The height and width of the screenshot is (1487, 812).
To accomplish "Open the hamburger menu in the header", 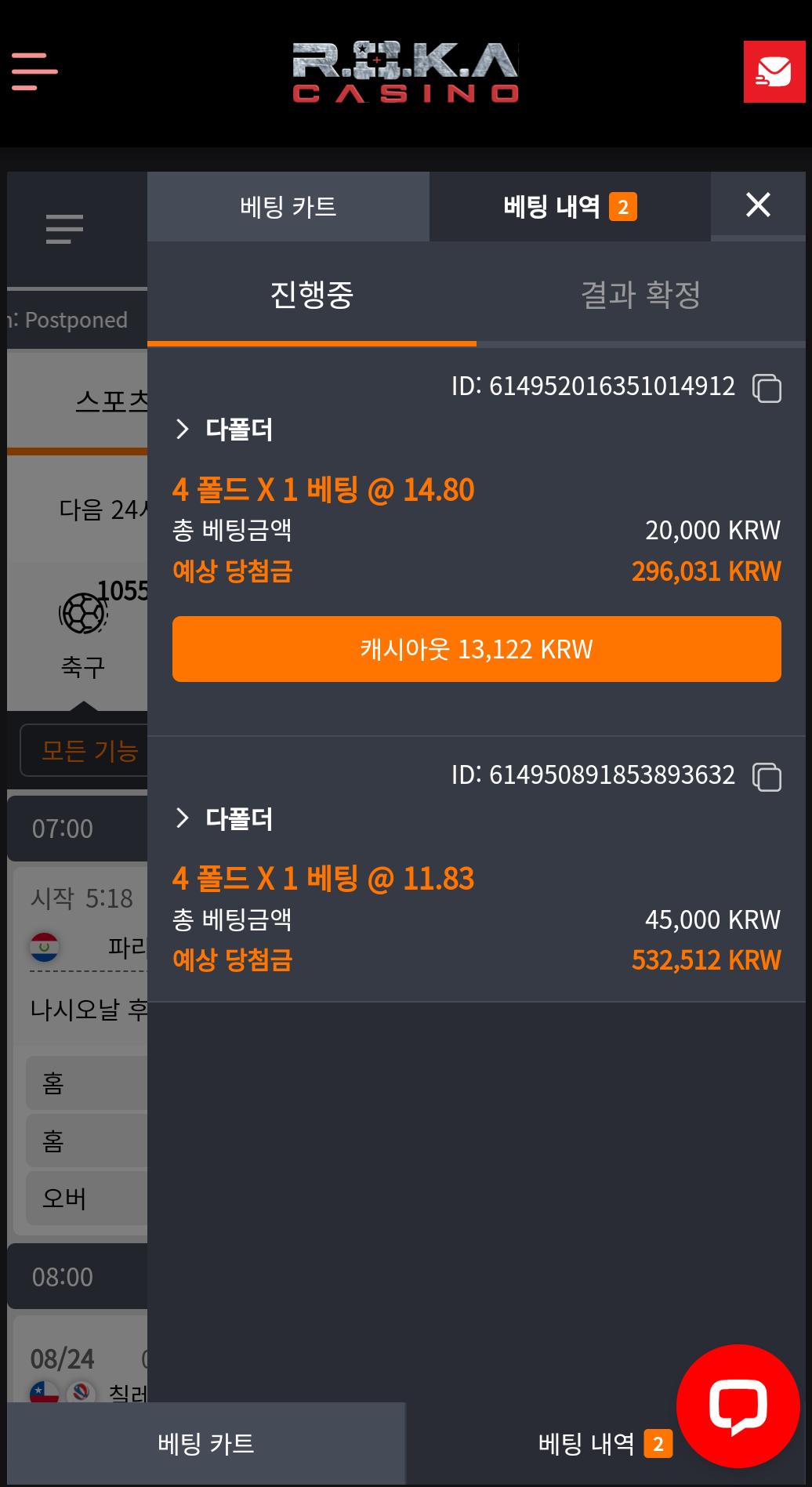I will (34, 71).
